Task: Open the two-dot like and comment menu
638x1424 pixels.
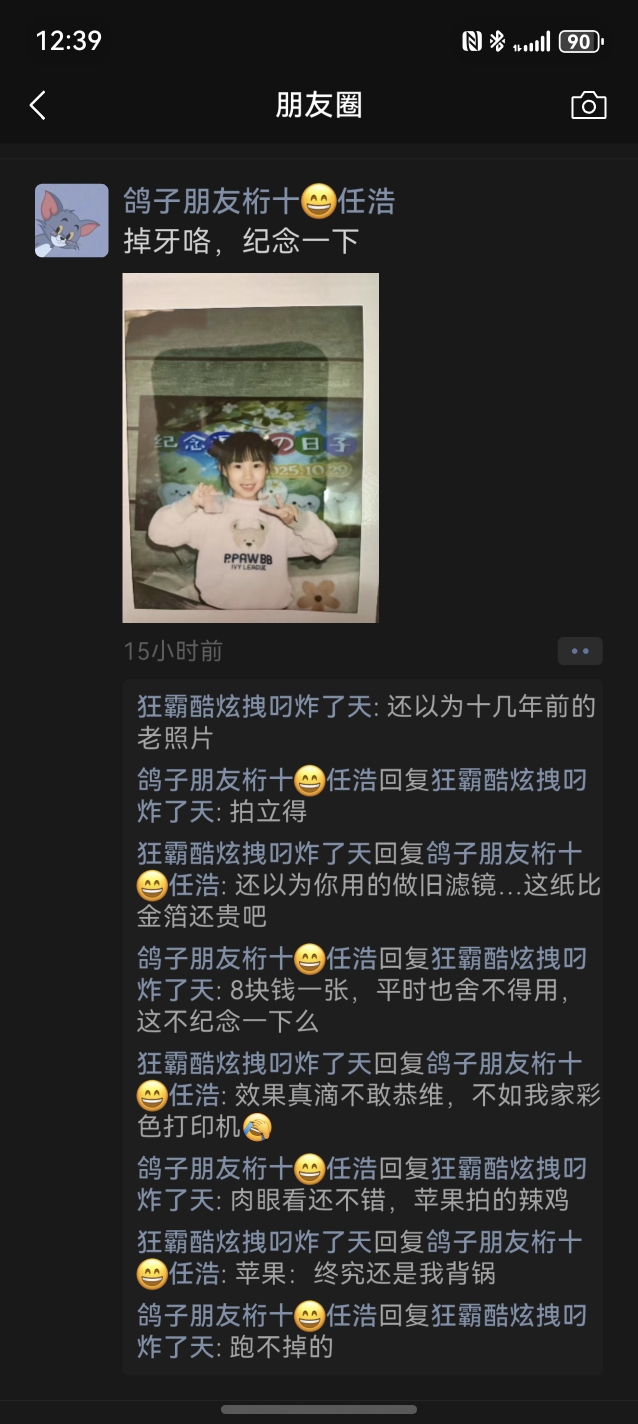Action: click(x=580, y=651)
